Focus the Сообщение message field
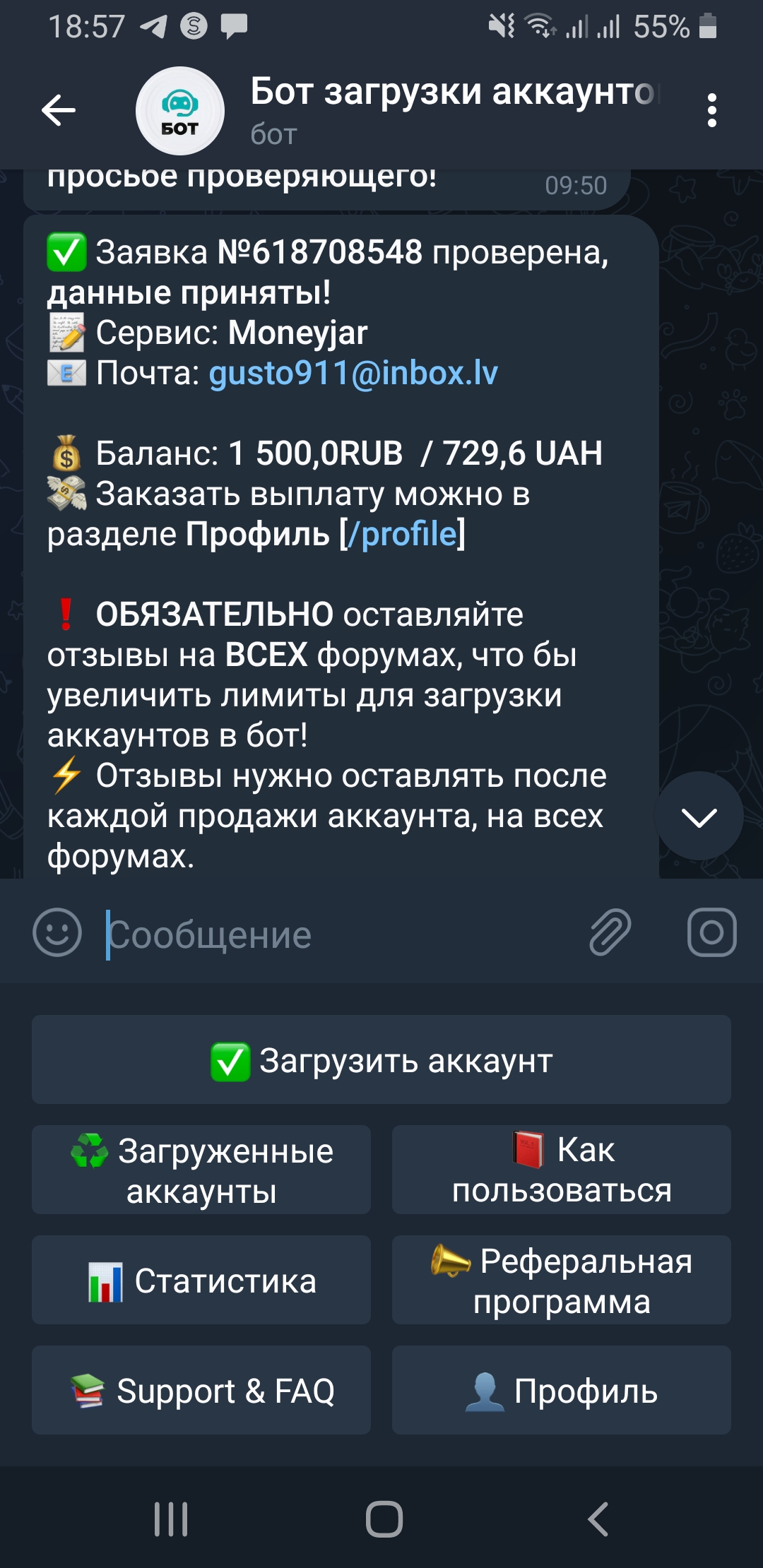The image size is (763, 1568). (339, 935)
